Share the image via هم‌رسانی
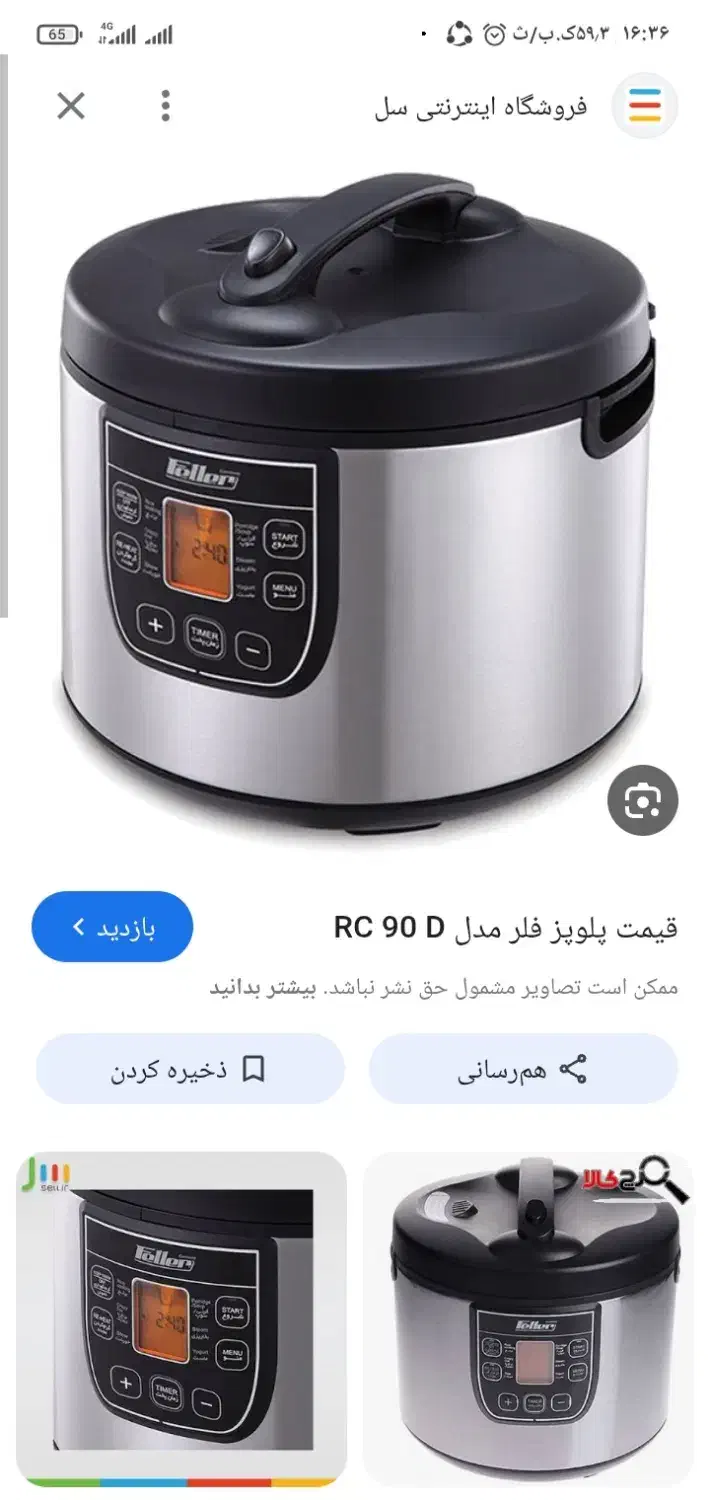710x1500 pixels. pos(523,1069)
